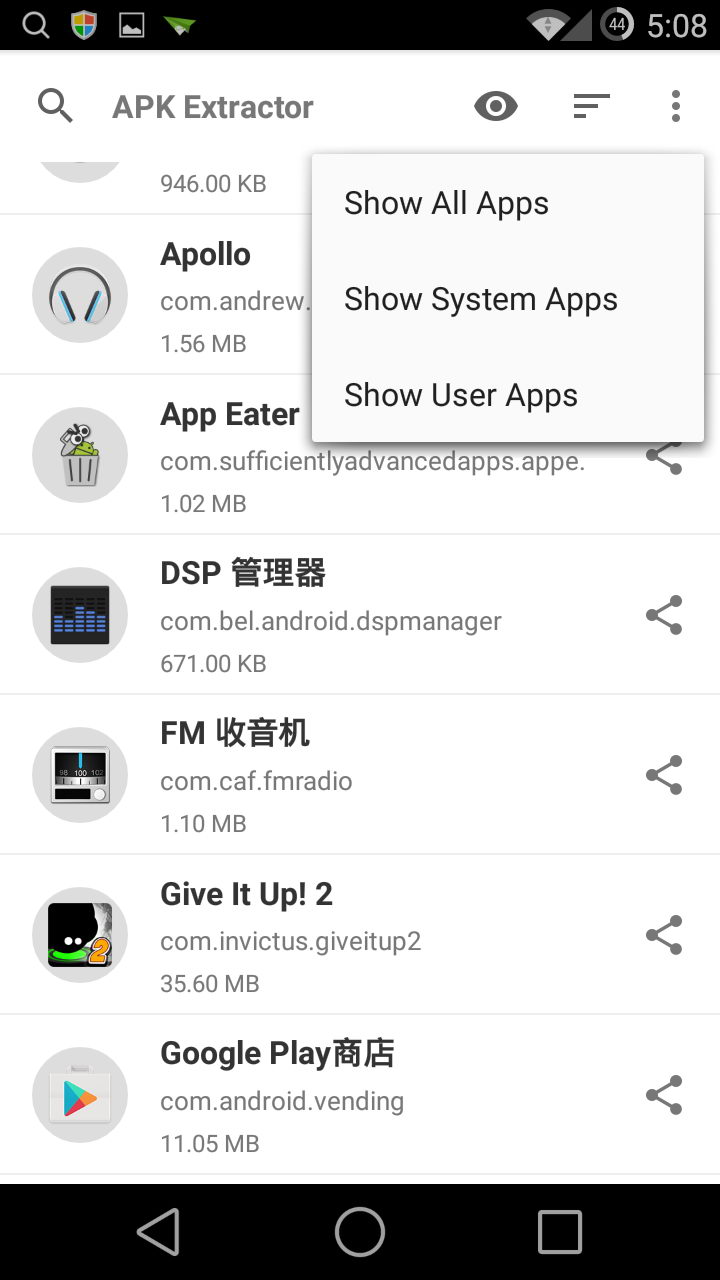Viewport: 720px width, 1280px height.
Task: Tap the Apollo headphones app icon
Action: coord(80,294)
